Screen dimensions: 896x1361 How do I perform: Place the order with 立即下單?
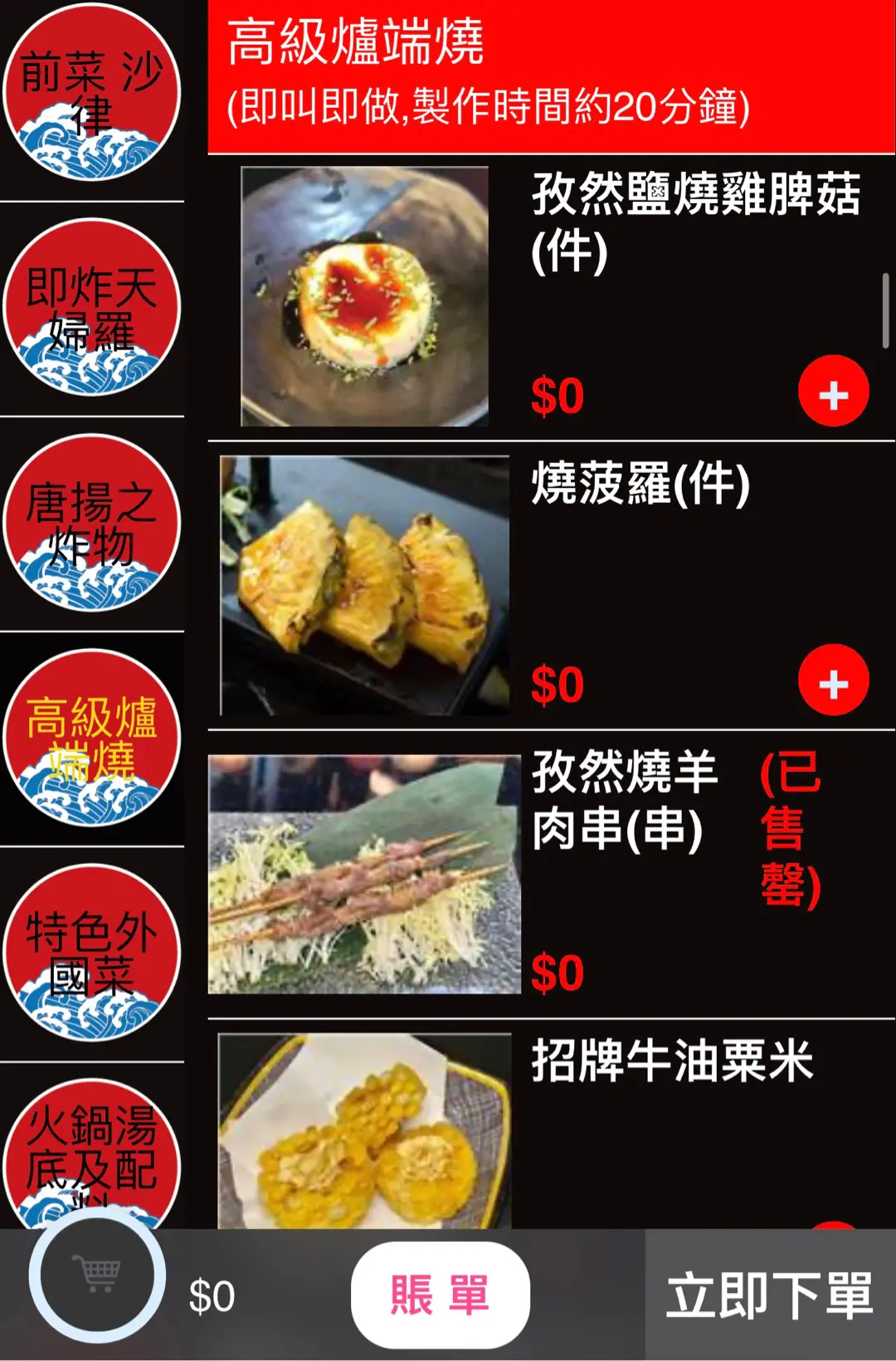click(x=769, y=1295)
